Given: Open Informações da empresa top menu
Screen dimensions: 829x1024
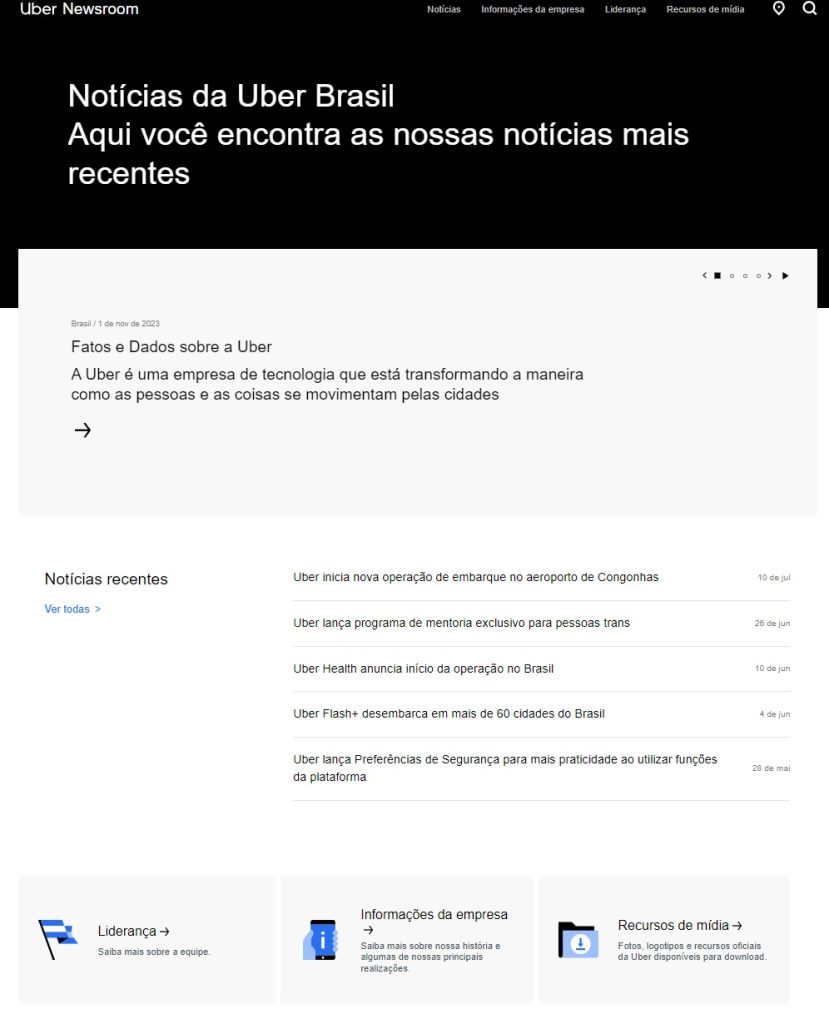Looking at the screenshot, I should coord(532,10).
